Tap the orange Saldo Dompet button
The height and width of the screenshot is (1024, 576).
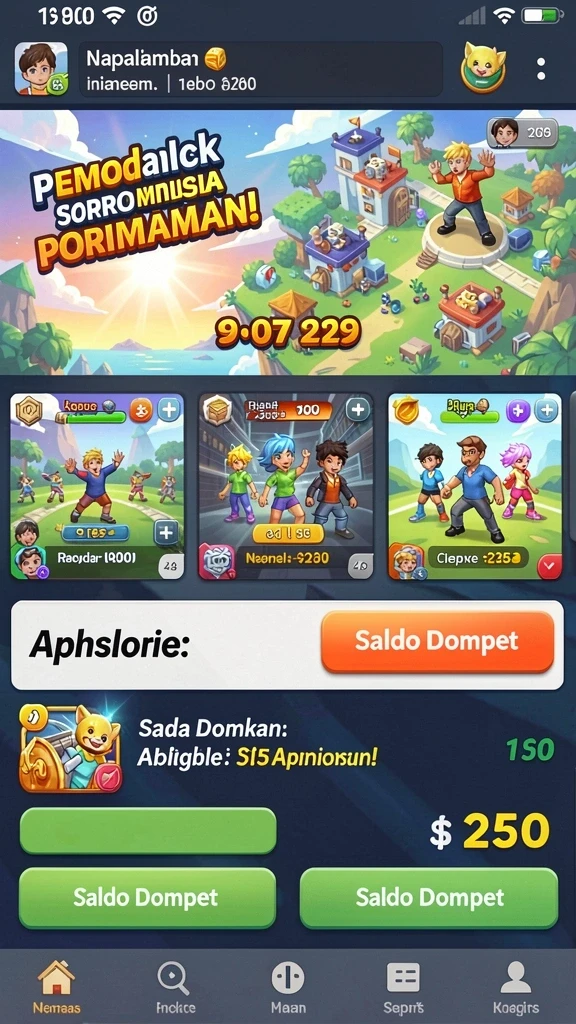438,642
